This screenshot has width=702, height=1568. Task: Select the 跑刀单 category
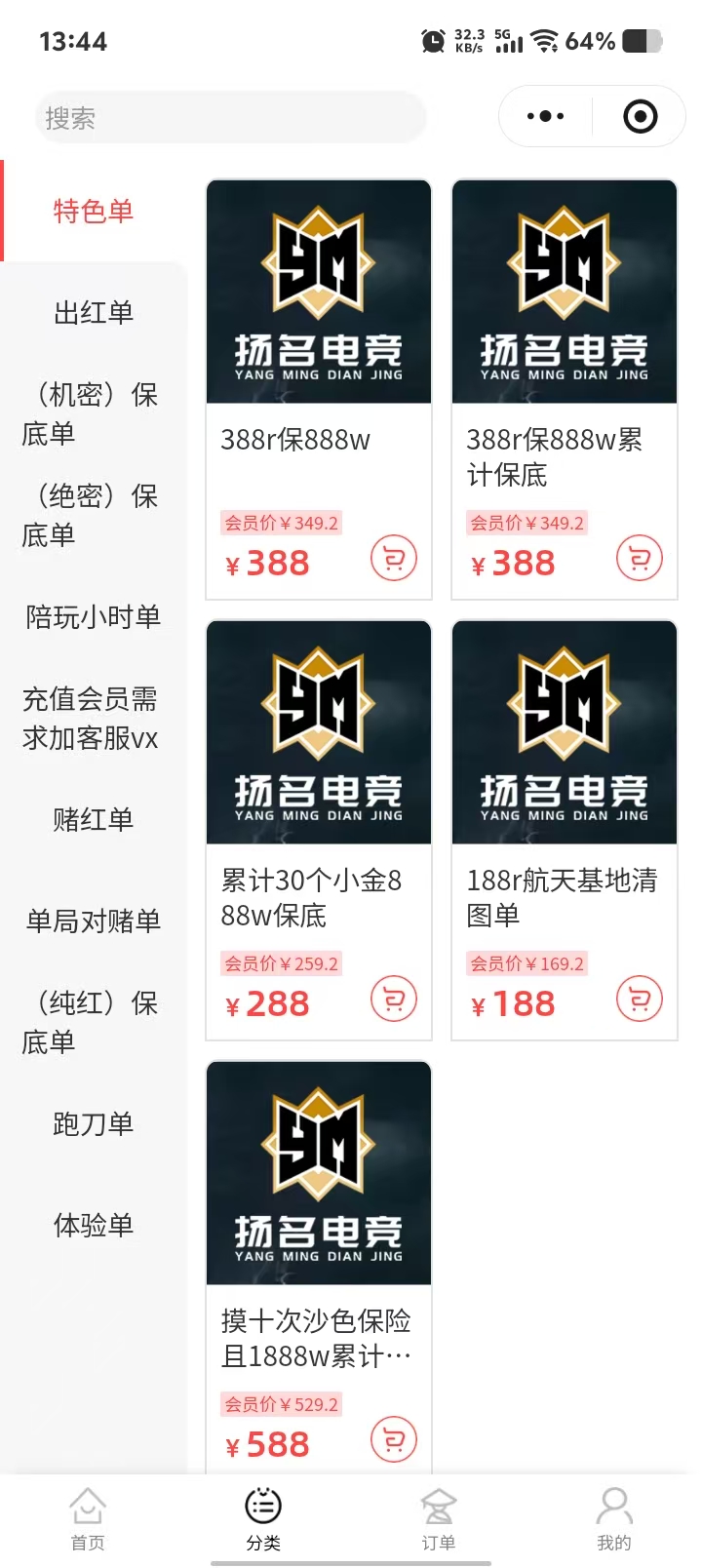tap(94, 1124)
